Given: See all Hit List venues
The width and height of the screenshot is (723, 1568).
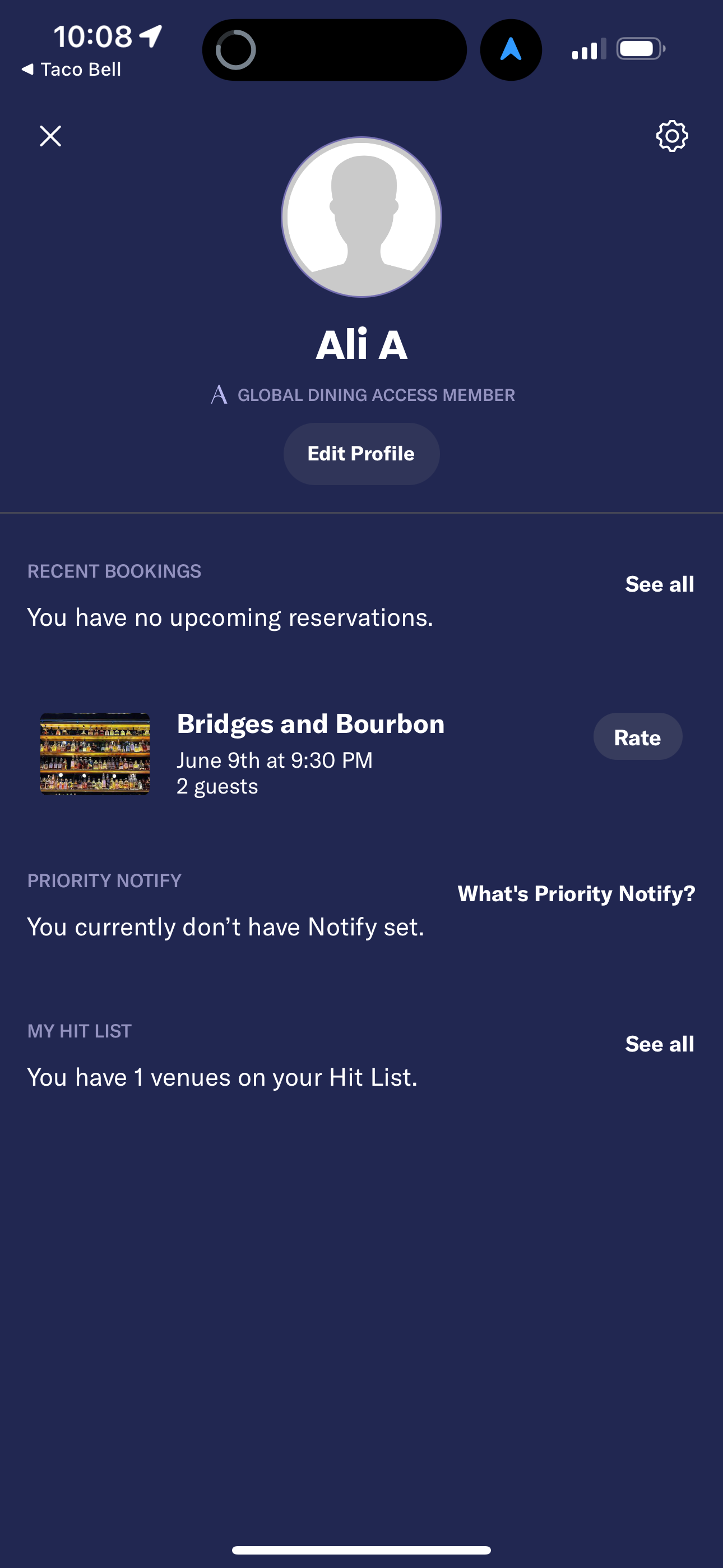Looking at the screenshot, I should pyautogui.click(x=659, y=1044).
